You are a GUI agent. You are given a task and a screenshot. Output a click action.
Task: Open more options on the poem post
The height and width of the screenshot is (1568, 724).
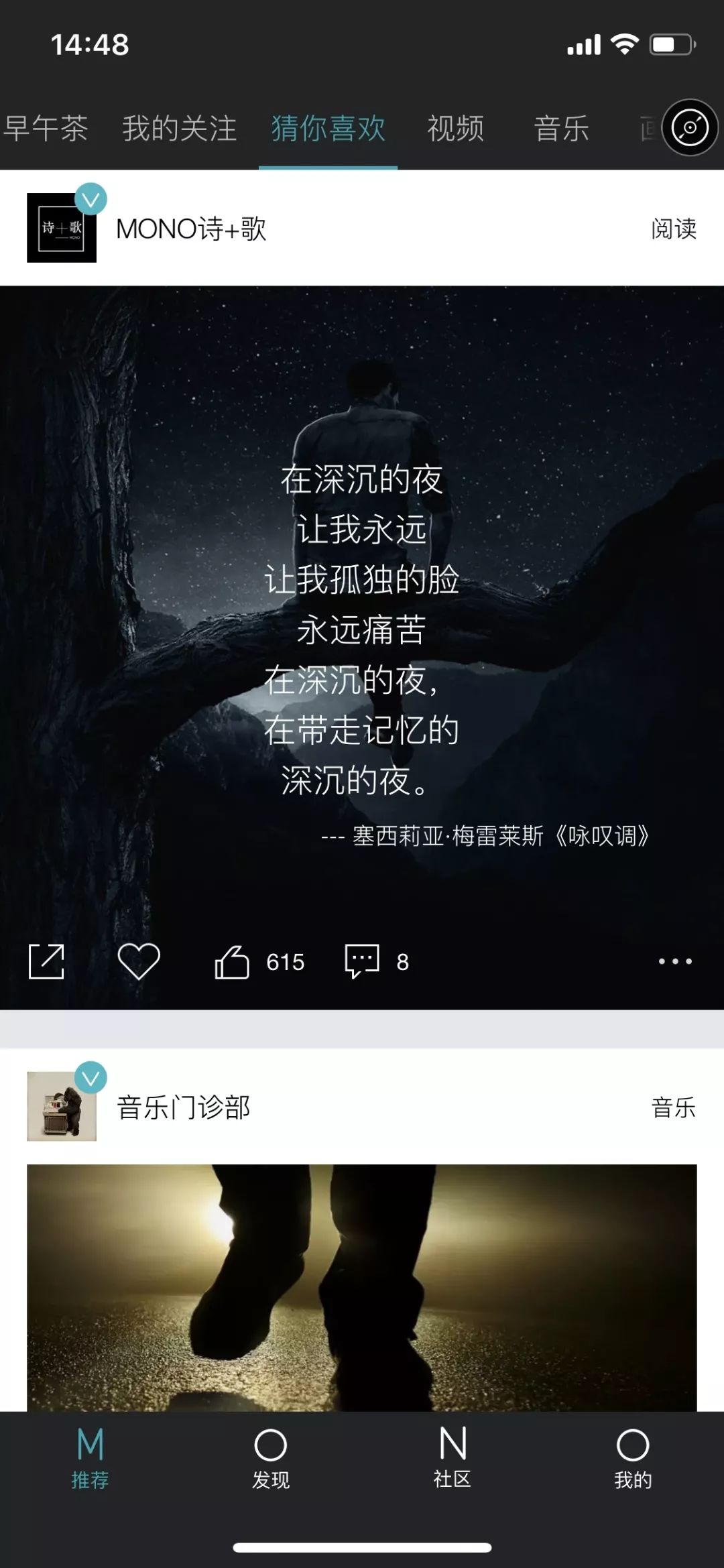(675, 960)
